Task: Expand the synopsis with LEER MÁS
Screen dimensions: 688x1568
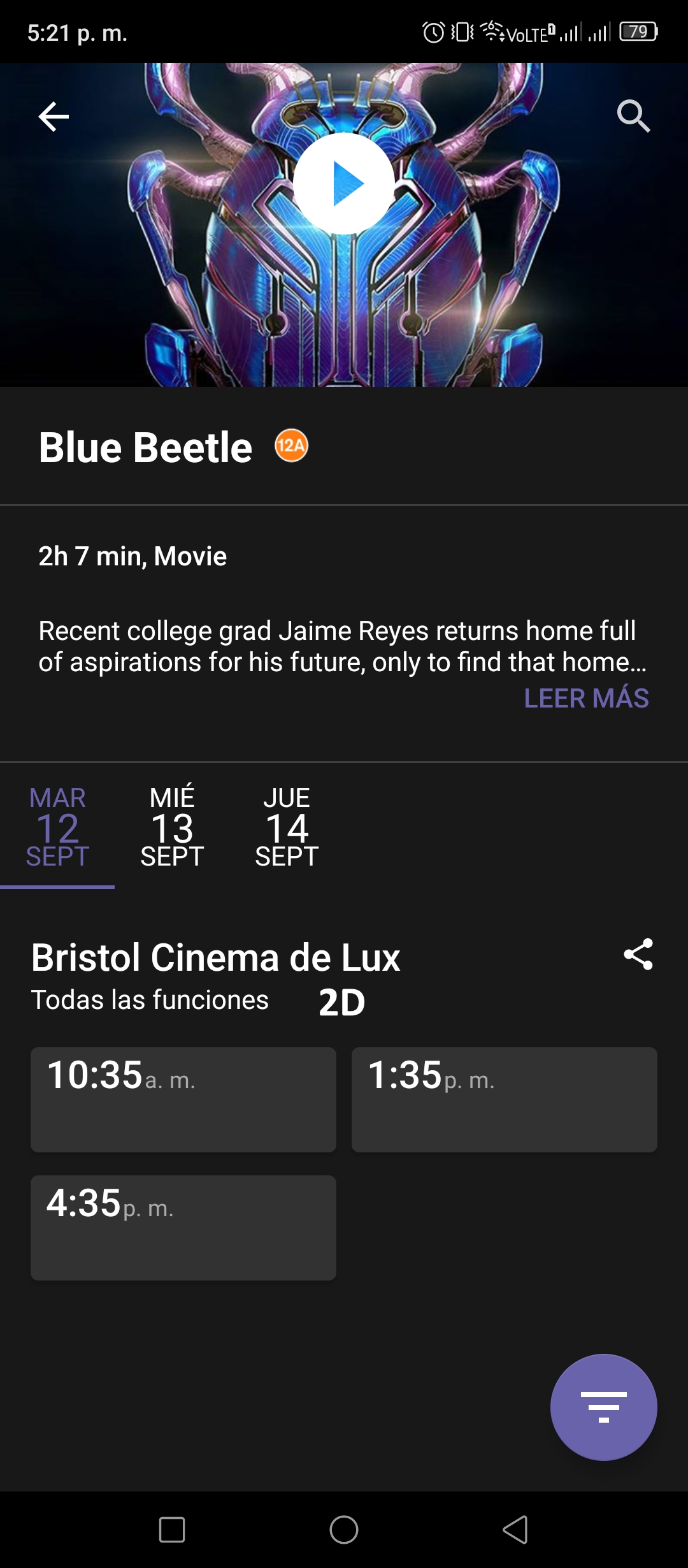Action: 586,698
